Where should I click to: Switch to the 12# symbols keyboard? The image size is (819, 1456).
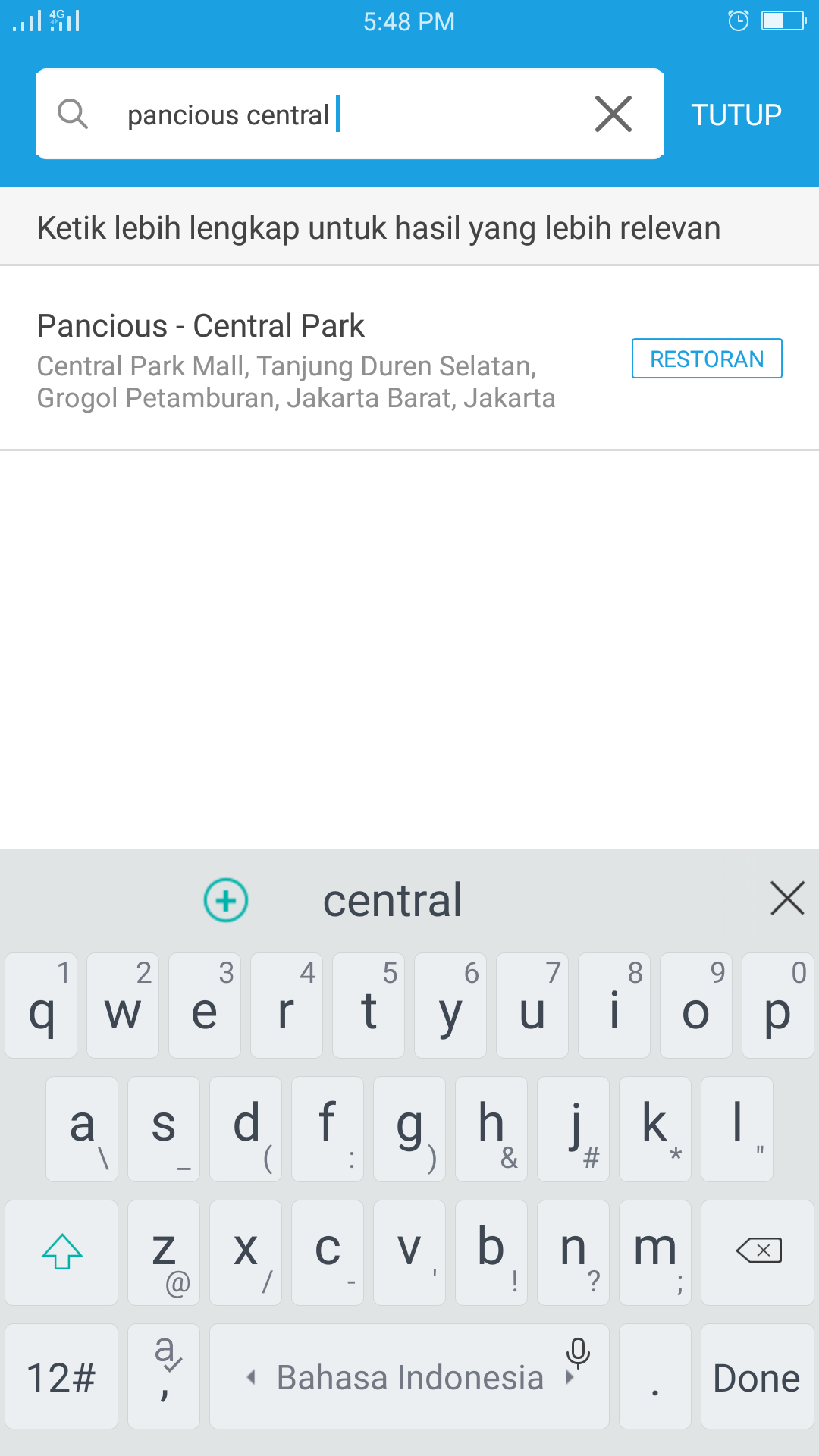pyautogui.click(x=61, y=1376)
